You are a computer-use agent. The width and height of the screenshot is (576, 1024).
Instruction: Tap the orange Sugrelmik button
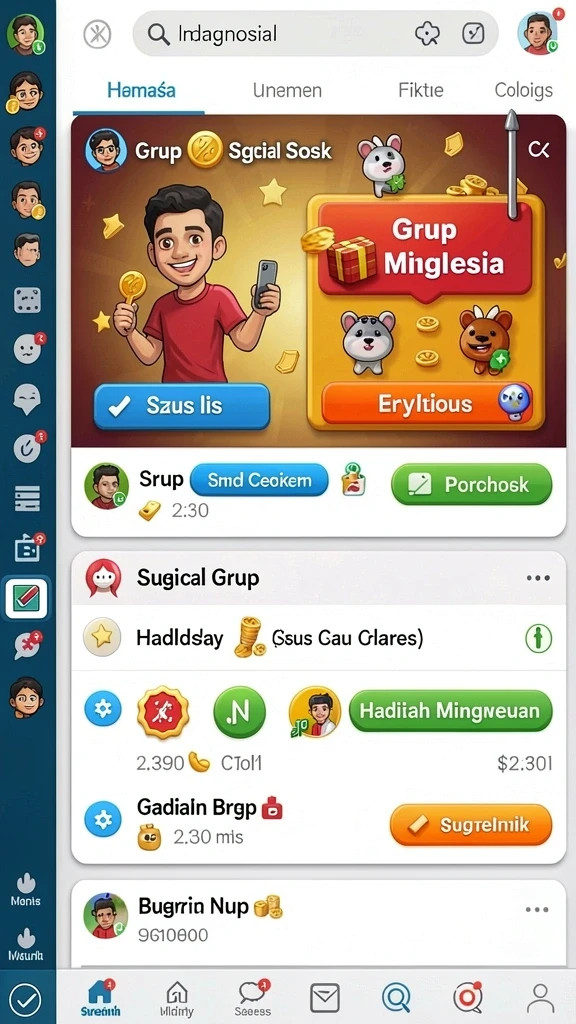point(471,825)
